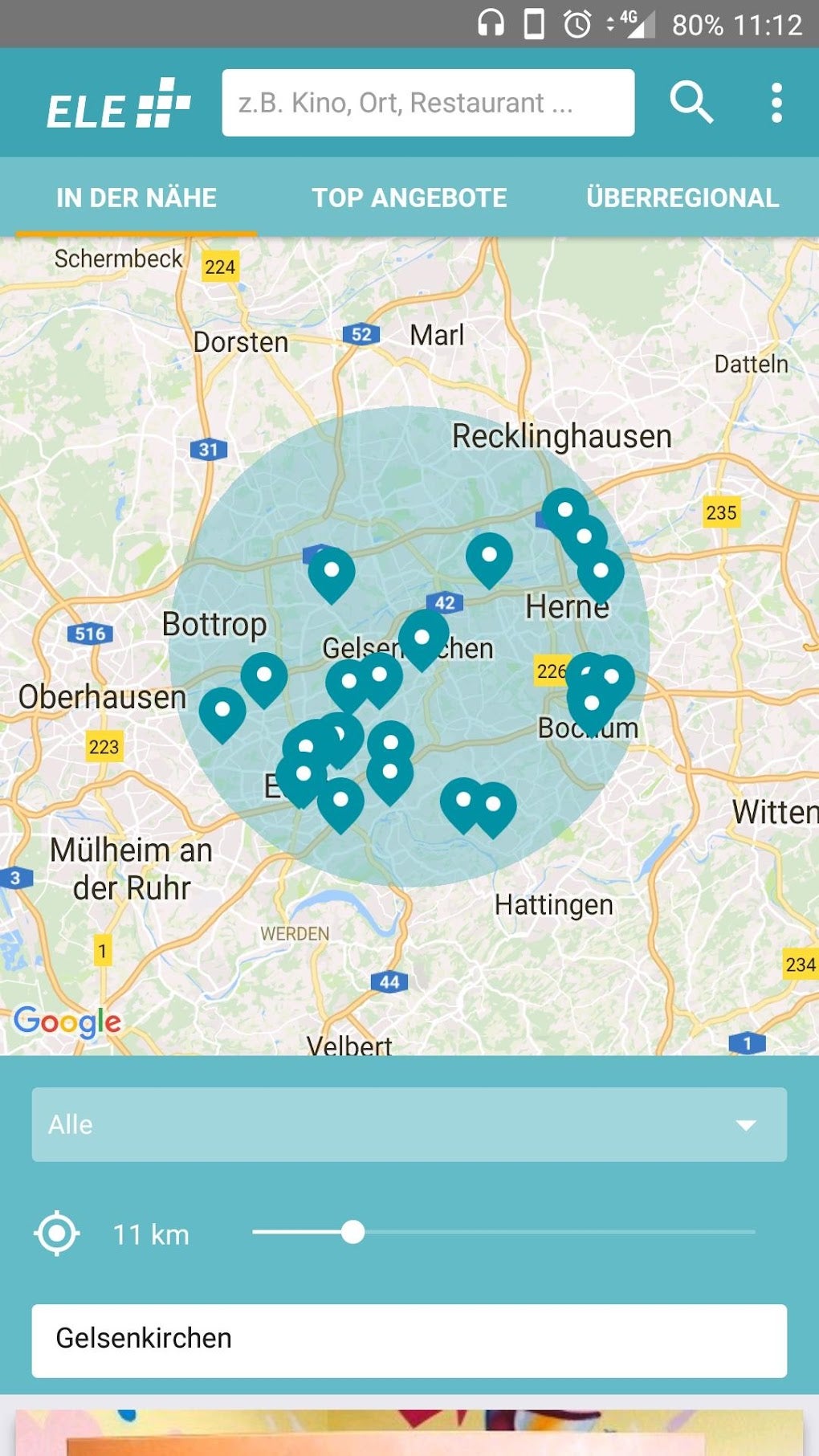Switch to the TOP ANGEBOTE tab
Image resolution: width=819 pixels, height=1456 pixels.
click(x=409, y=196)
